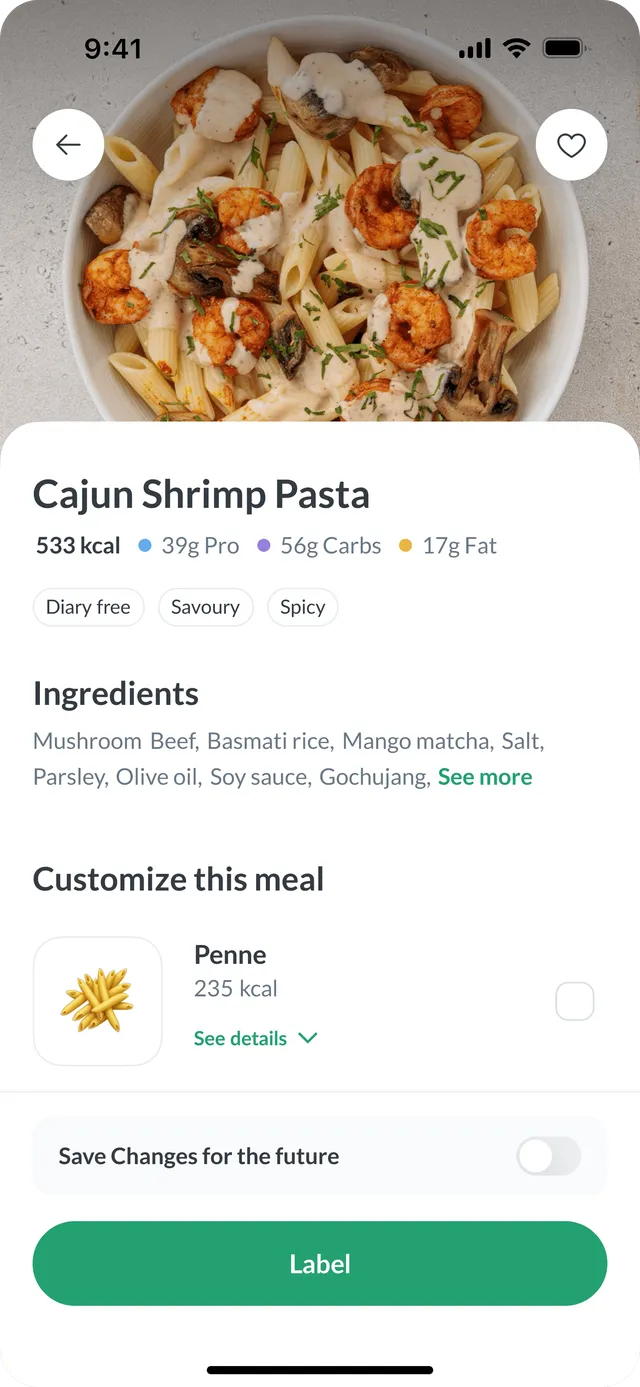The width and height of the screenshot is (640, 1387).
Task: Favorite this meal with the heart icon
Action: tap(571, 145)
